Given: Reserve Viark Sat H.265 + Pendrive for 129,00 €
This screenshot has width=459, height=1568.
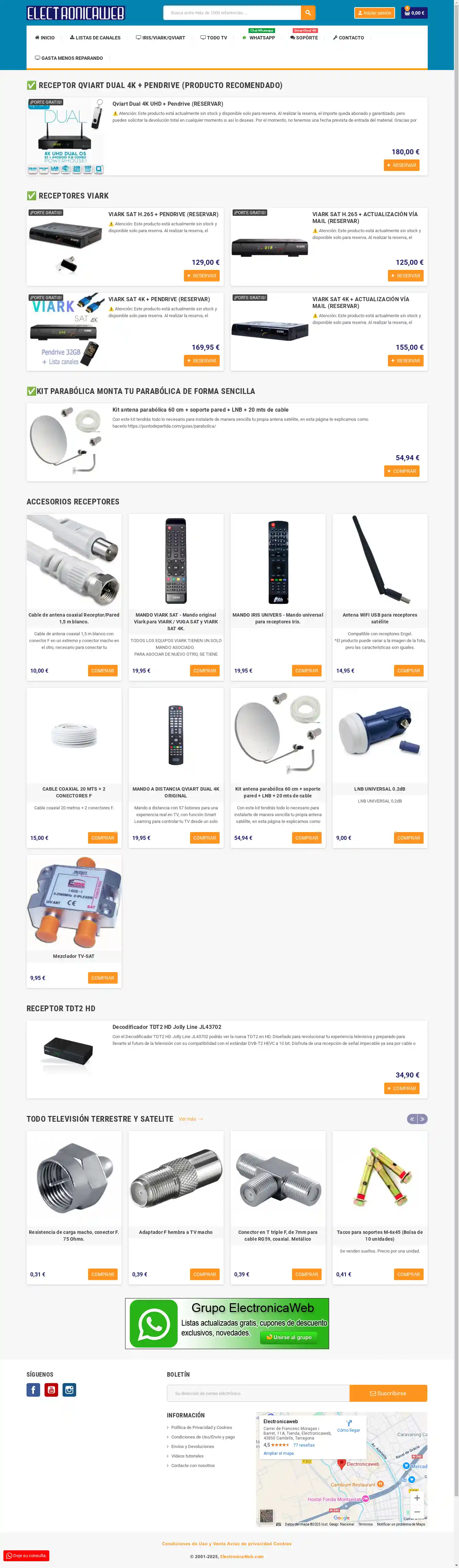Looking at the screenshot, I should pyautogui.click(x=202, y=276).
